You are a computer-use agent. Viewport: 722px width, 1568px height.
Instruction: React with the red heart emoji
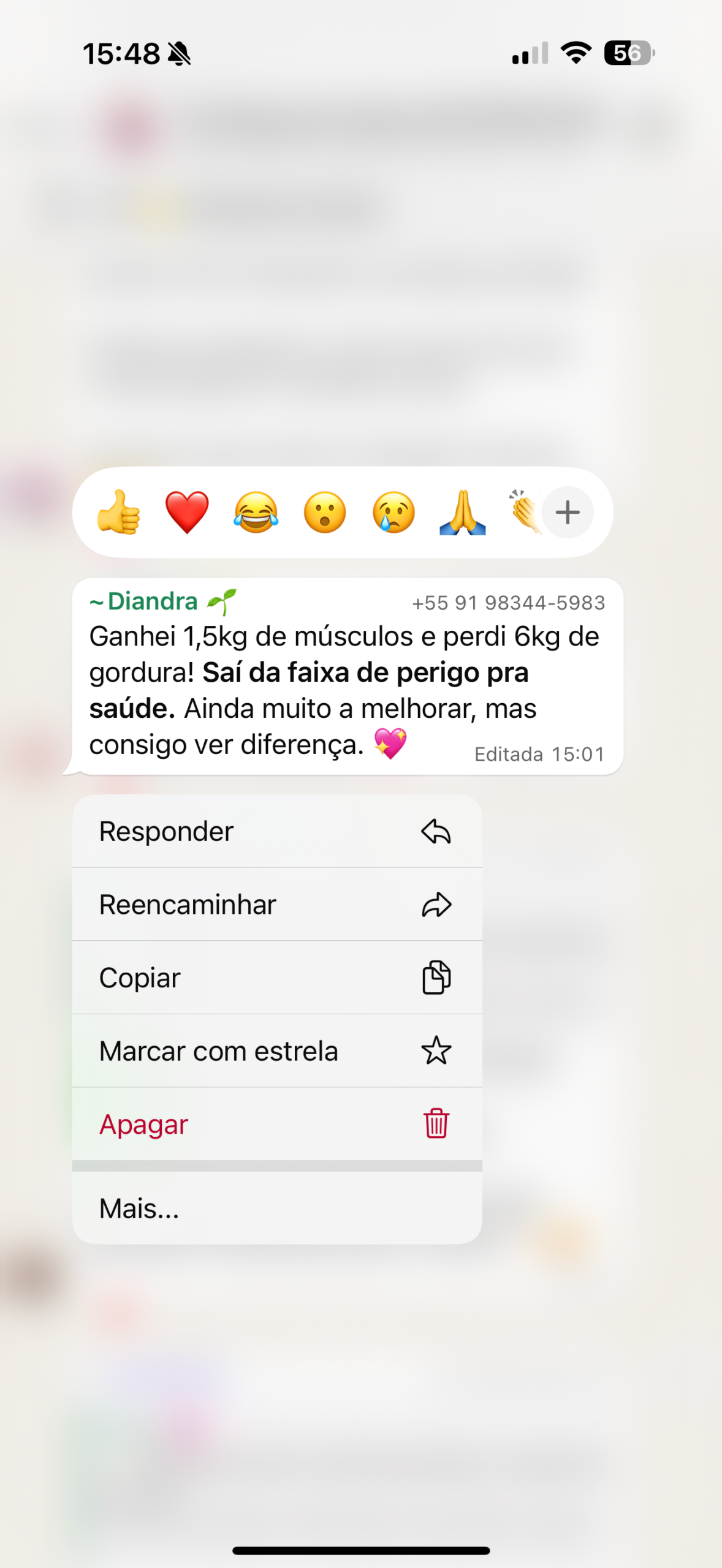(x=187, y=512)
